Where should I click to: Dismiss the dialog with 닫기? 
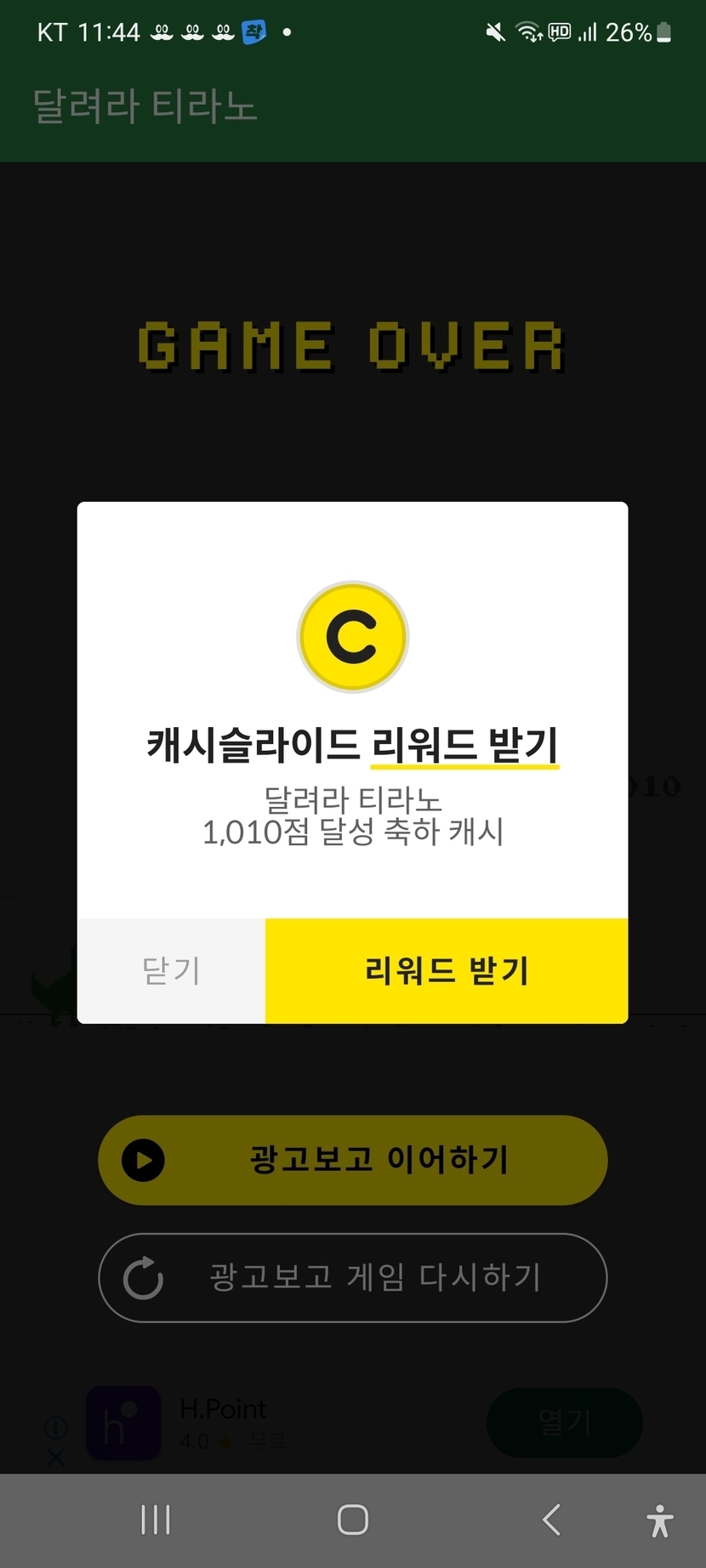[x=171, y=970]
